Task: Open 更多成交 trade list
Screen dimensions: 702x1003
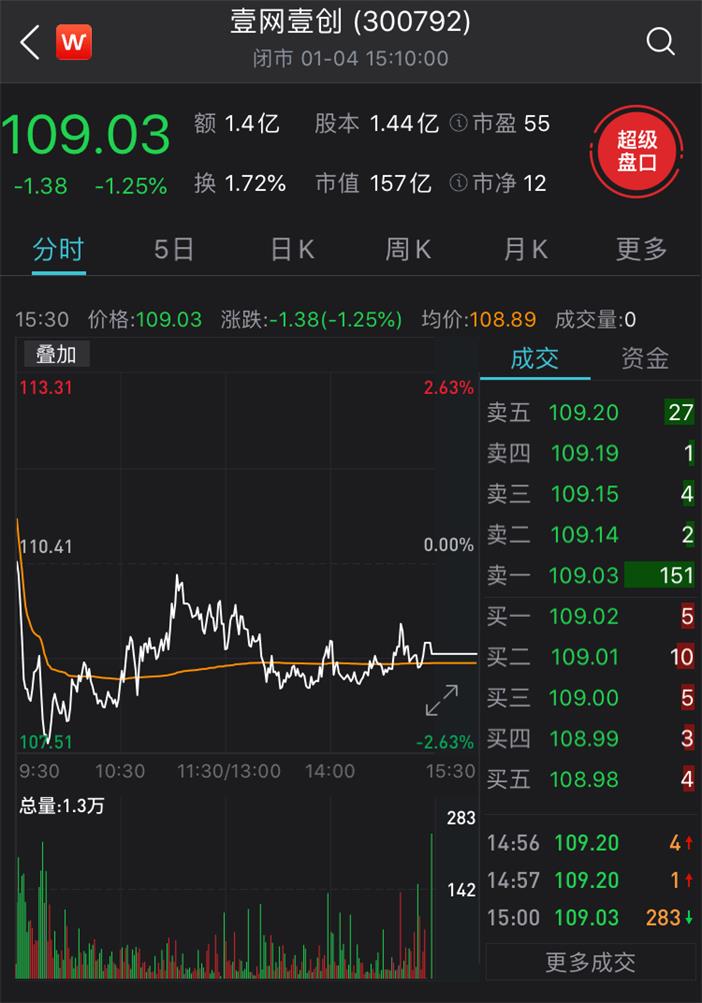Action: tap(590, 962)
